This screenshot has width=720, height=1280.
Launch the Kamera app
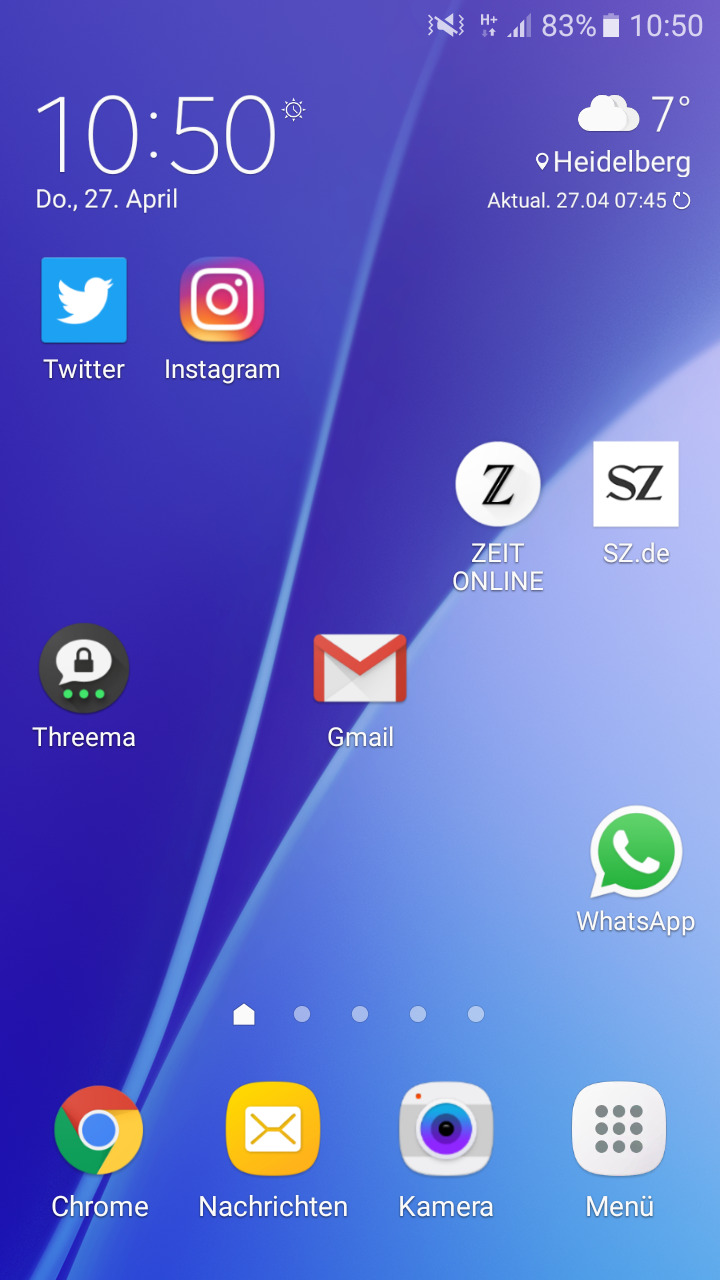(x=446, y=1130)
